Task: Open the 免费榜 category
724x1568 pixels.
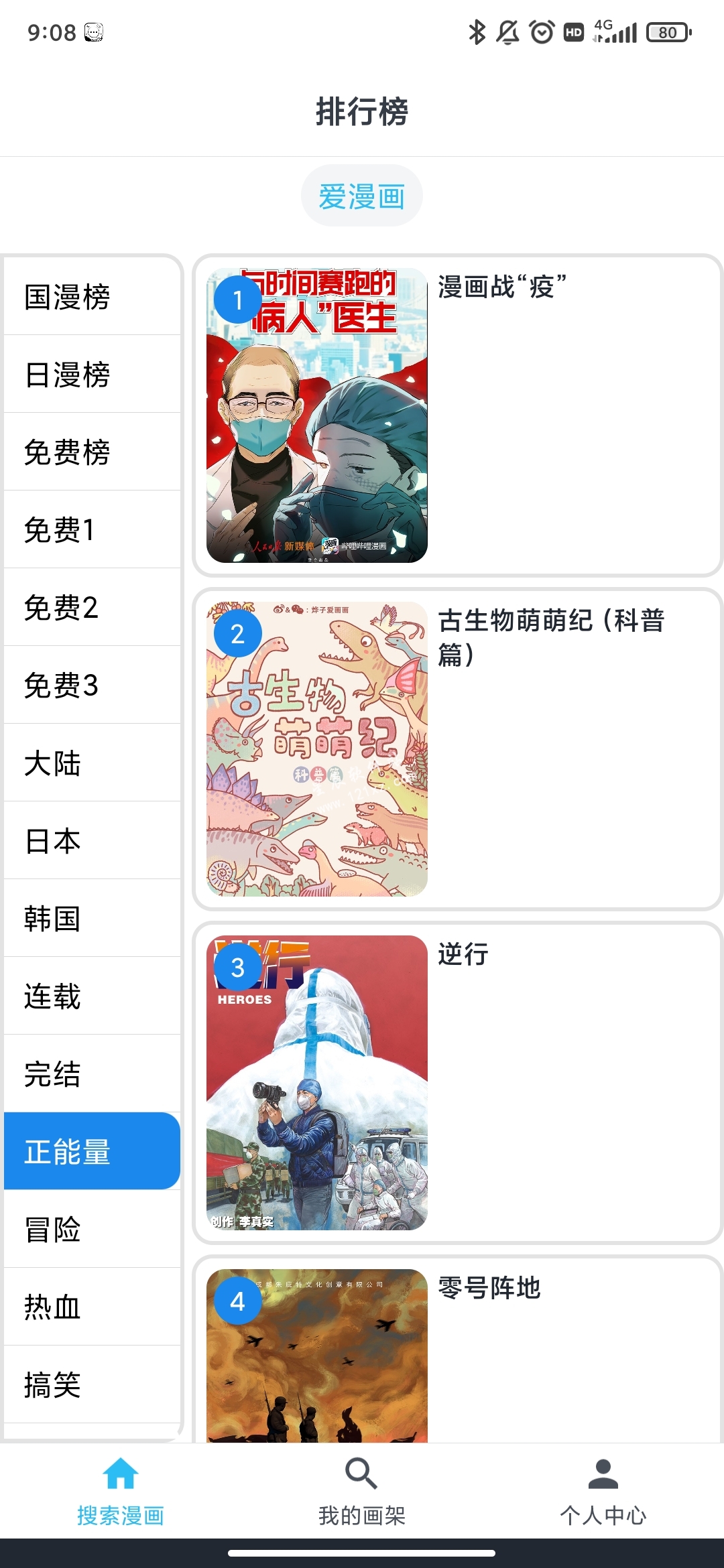Action: point(92,452)
